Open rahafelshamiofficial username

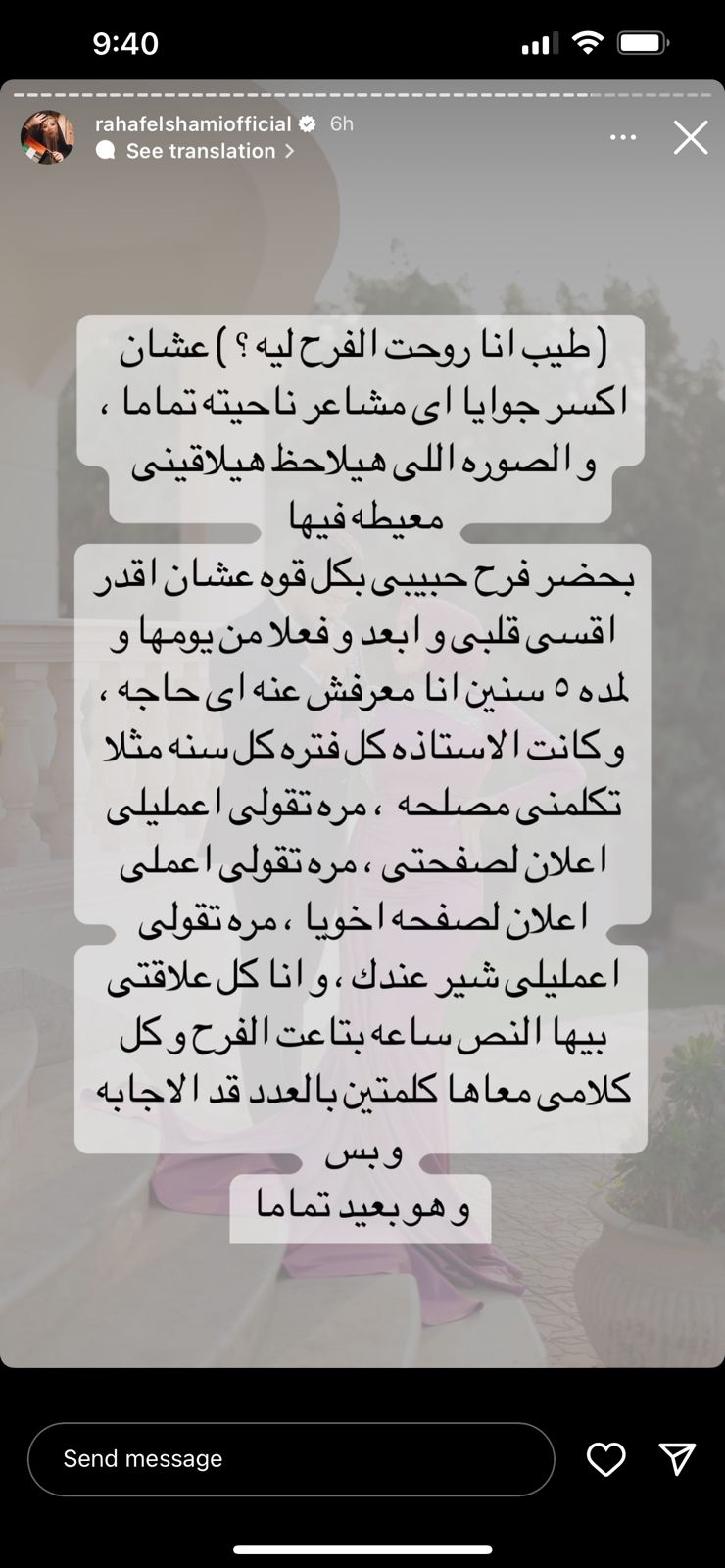tap(193, 123)
